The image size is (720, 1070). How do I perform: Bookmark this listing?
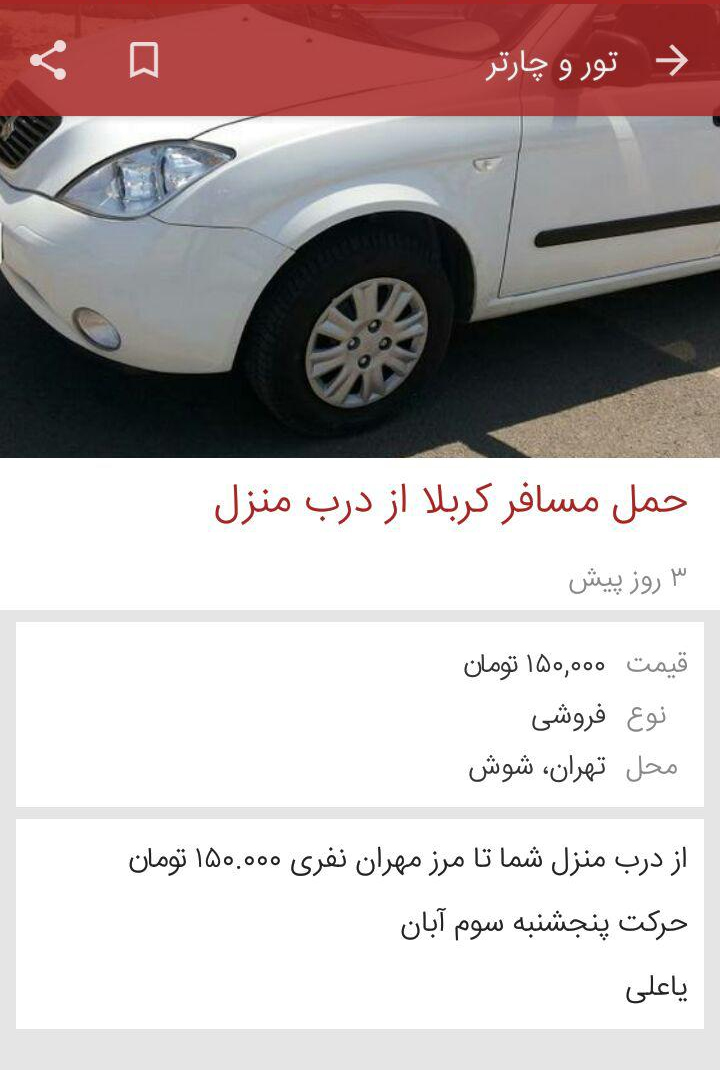[x=144, y=61]
